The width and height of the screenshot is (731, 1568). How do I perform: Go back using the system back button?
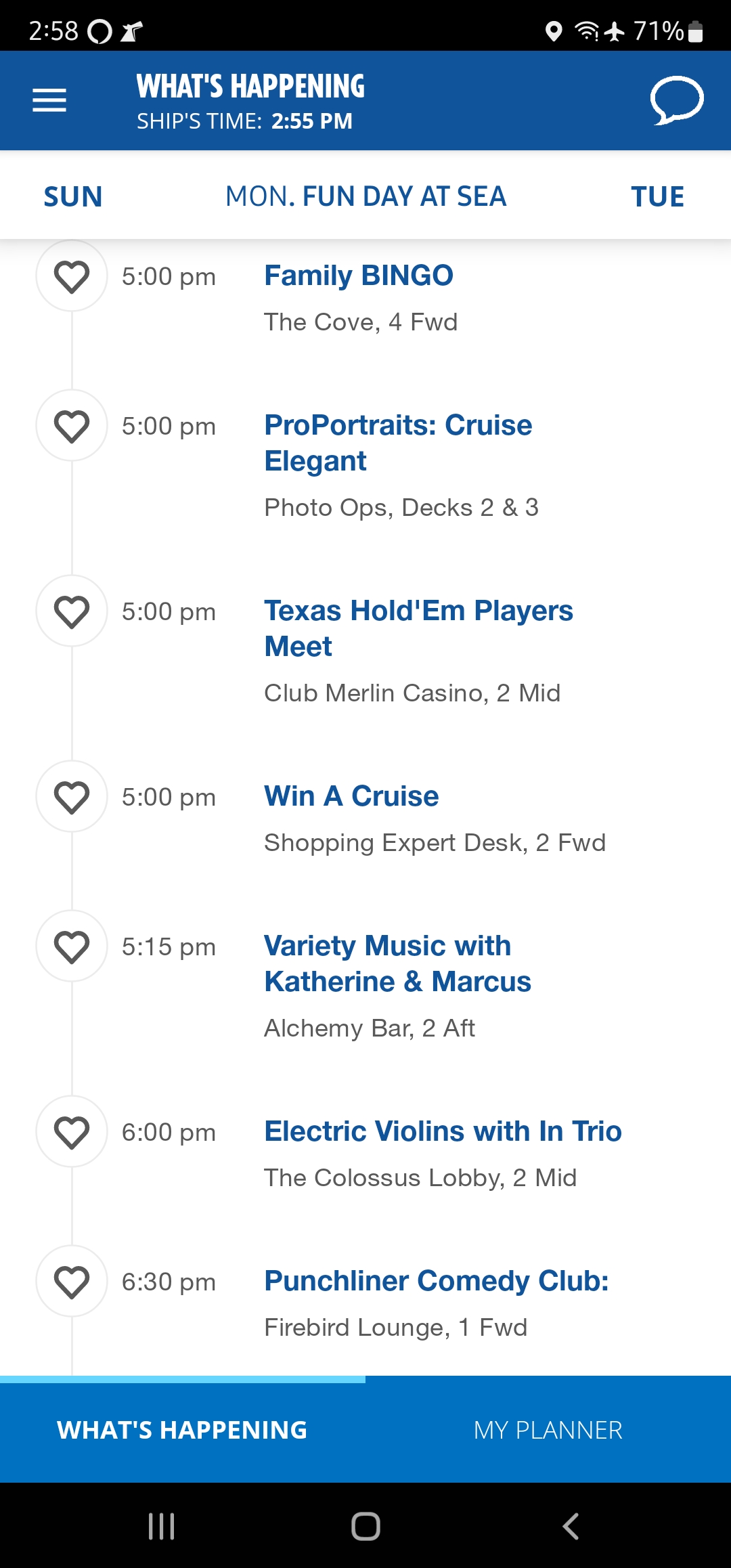pos(571,1526)
